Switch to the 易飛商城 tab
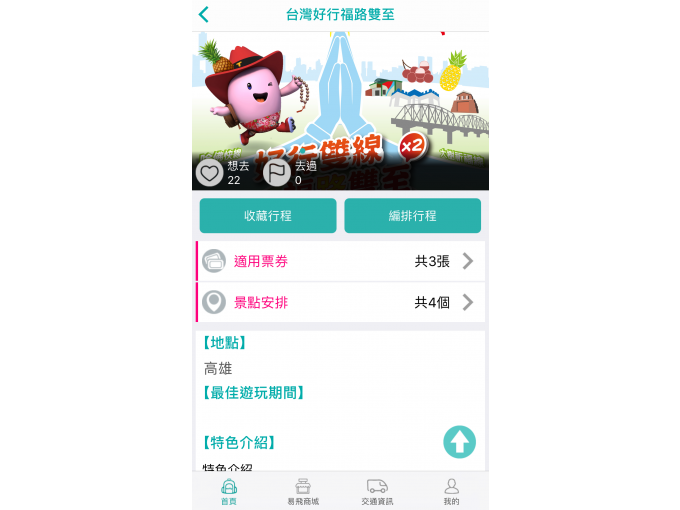The height and width of the screenshot is (510, 680). [x=303, y=491]
